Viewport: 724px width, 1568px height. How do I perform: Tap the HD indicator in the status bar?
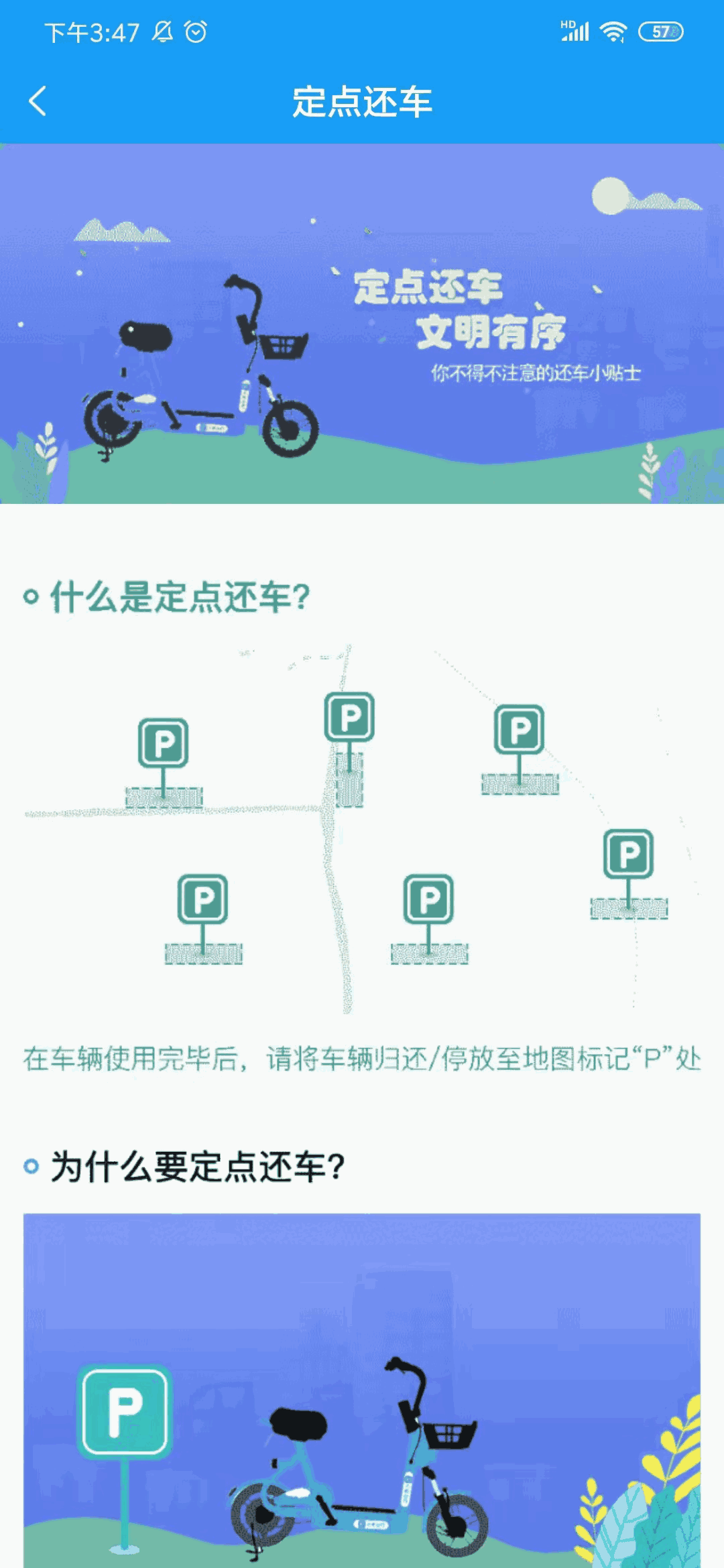click(x=567, y=23)
